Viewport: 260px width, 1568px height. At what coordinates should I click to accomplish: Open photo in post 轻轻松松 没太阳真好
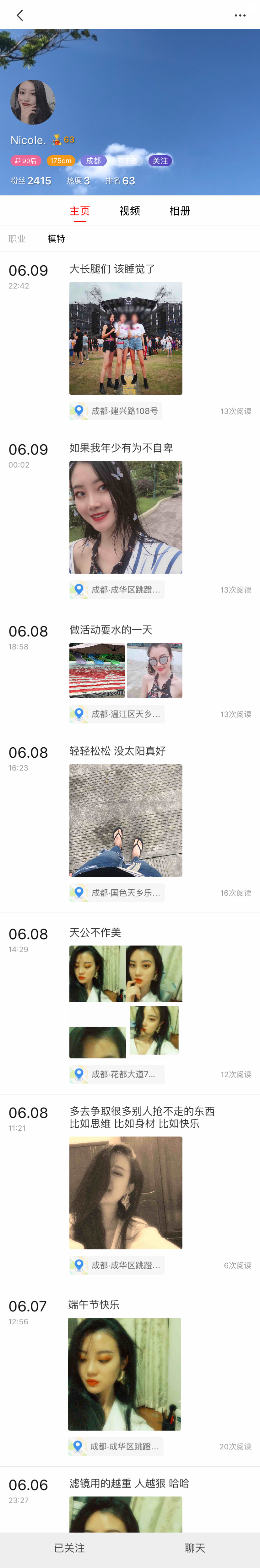tap(125, 820)
